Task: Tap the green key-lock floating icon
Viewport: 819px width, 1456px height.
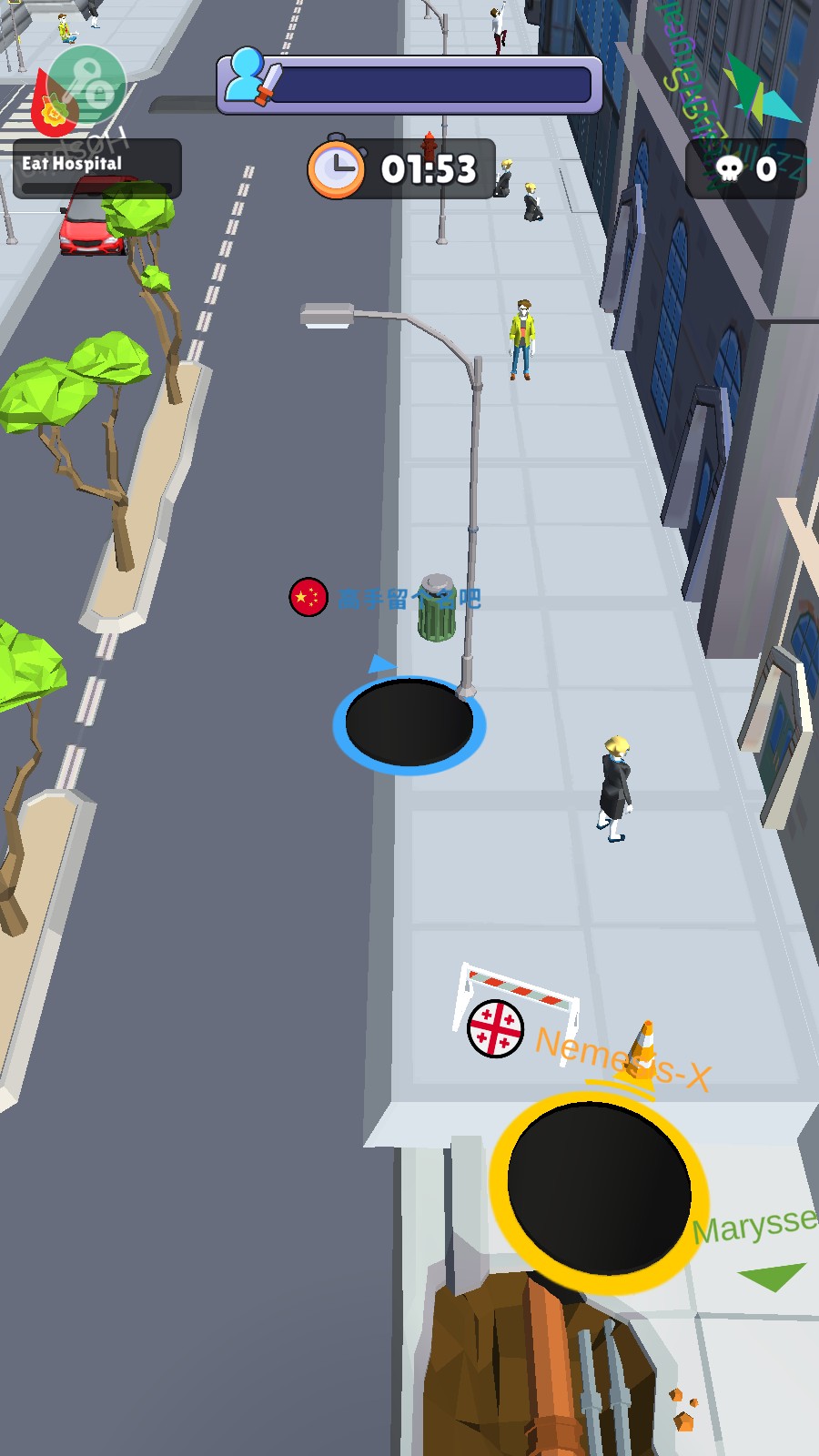Action: tap(87, 86)
